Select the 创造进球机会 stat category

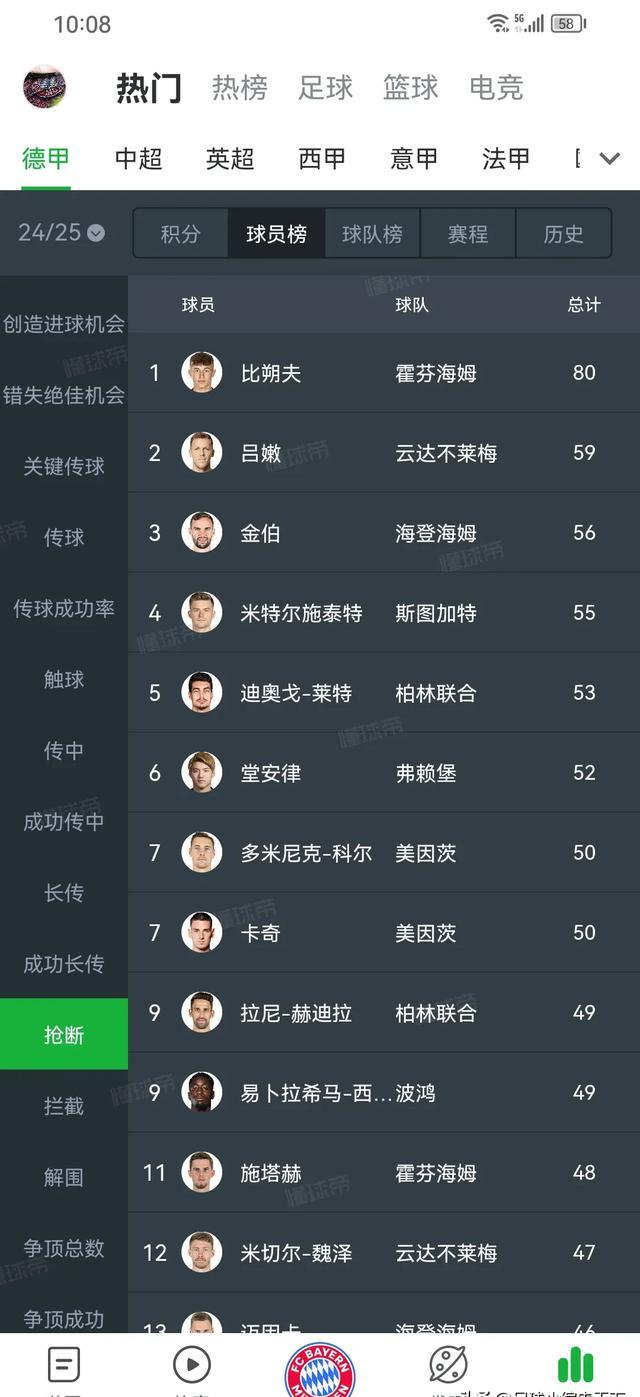[x=64, y=324]
